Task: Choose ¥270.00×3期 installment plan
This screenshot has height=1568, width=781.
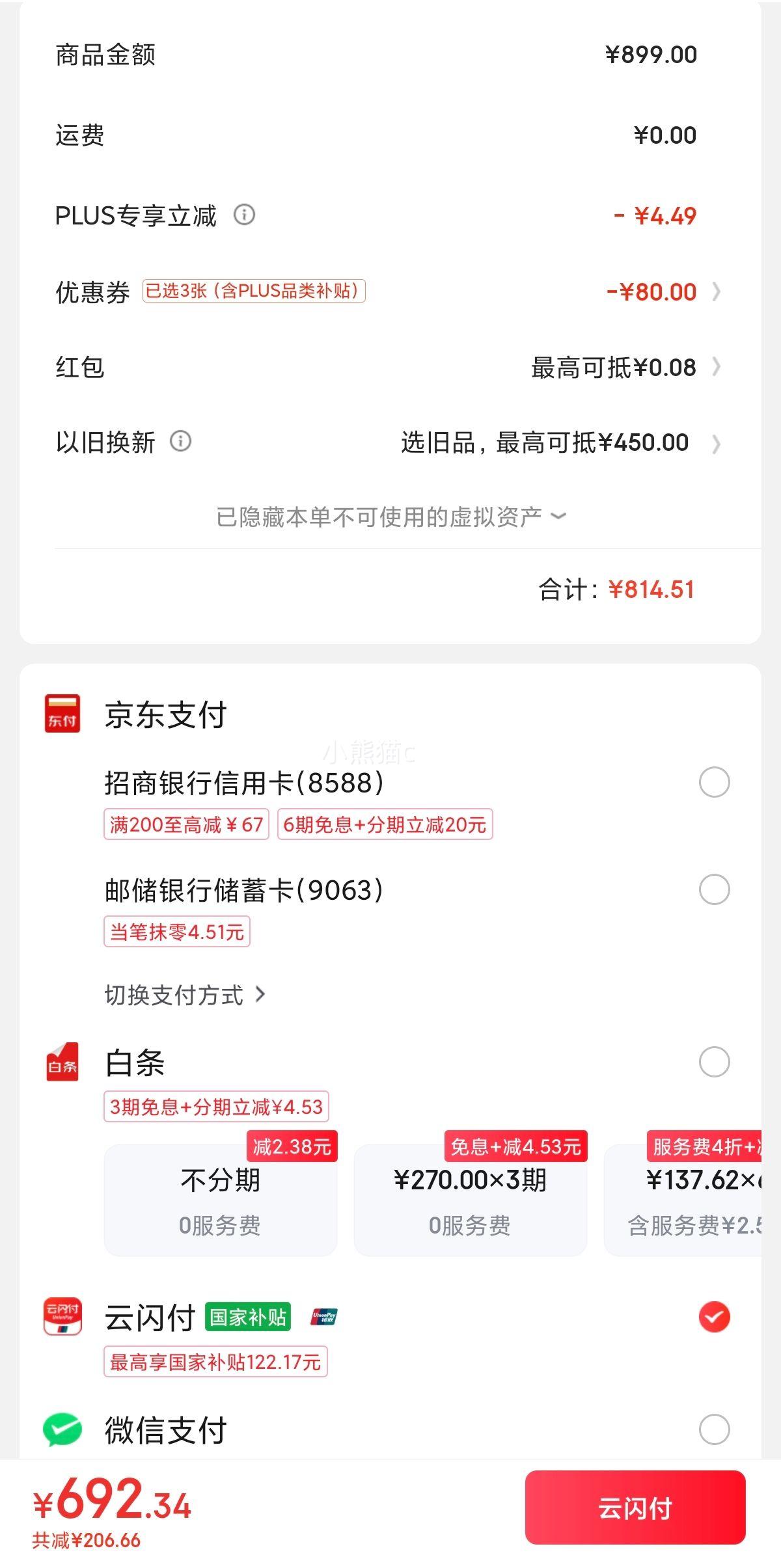Action: (x=471, y=1200)
